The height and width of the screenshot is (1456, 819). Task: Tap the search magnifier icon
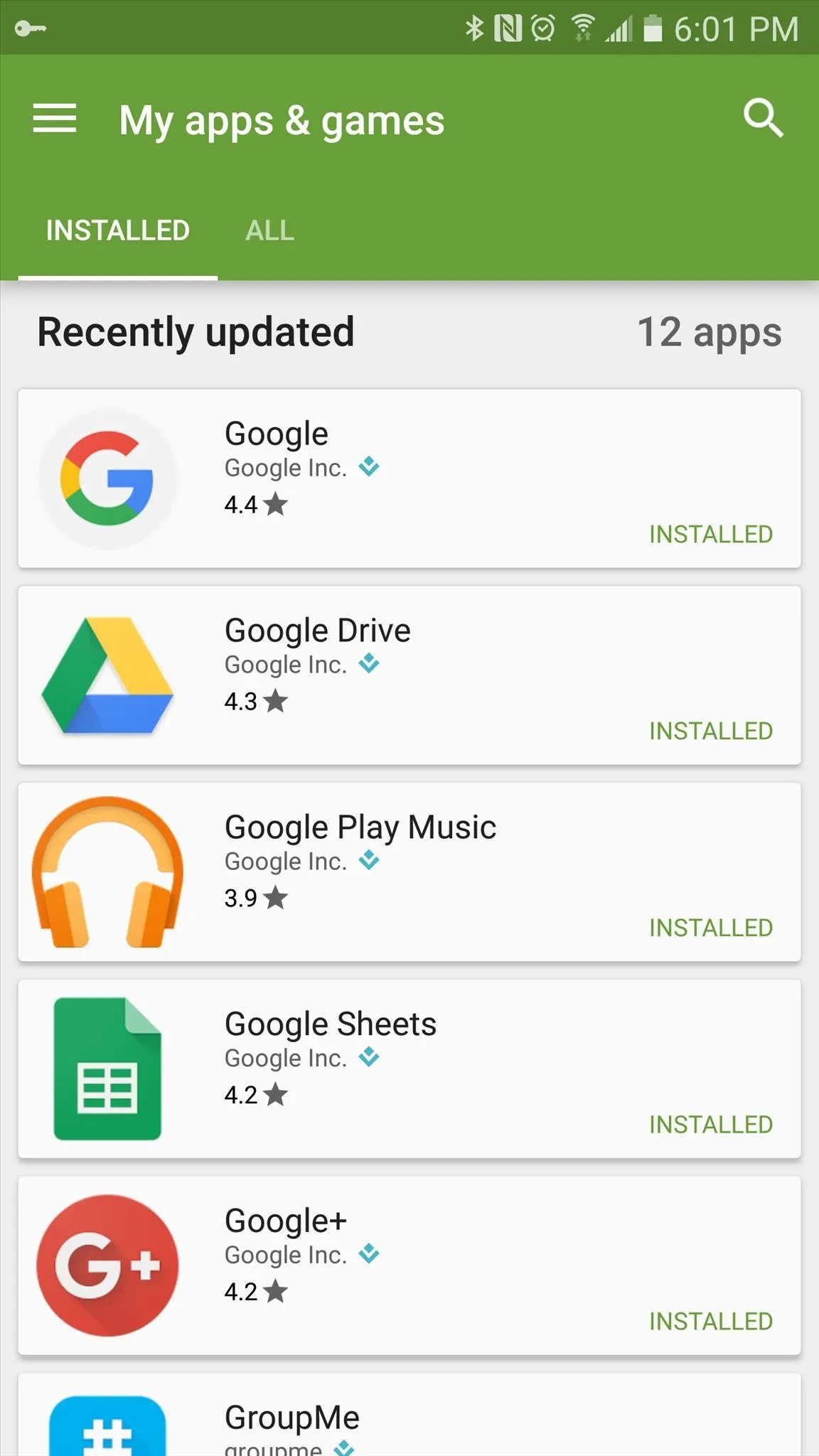tap(763, 118)
